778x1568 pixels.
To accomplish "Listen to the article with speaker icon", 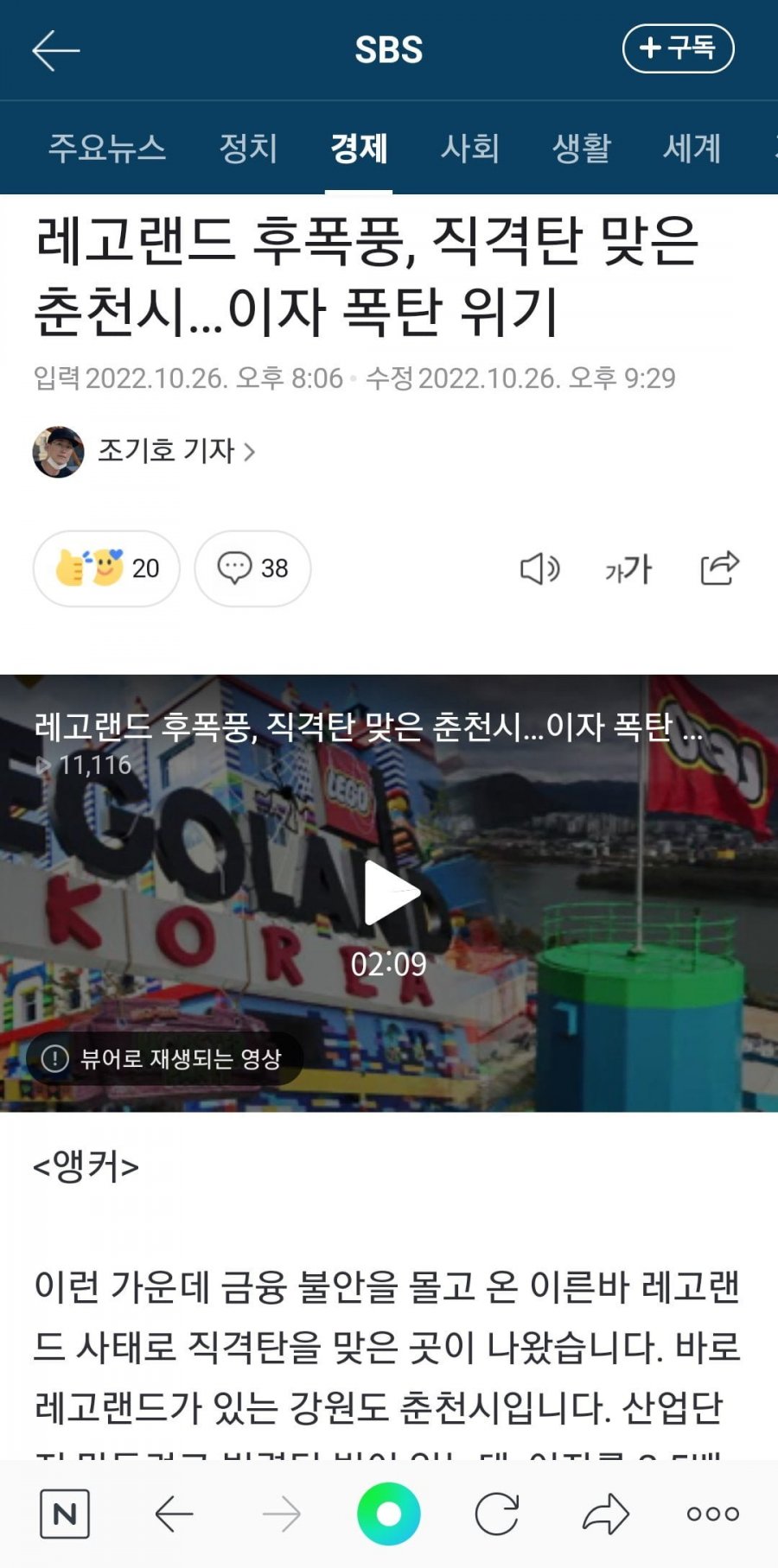I will tap(539, 568).
